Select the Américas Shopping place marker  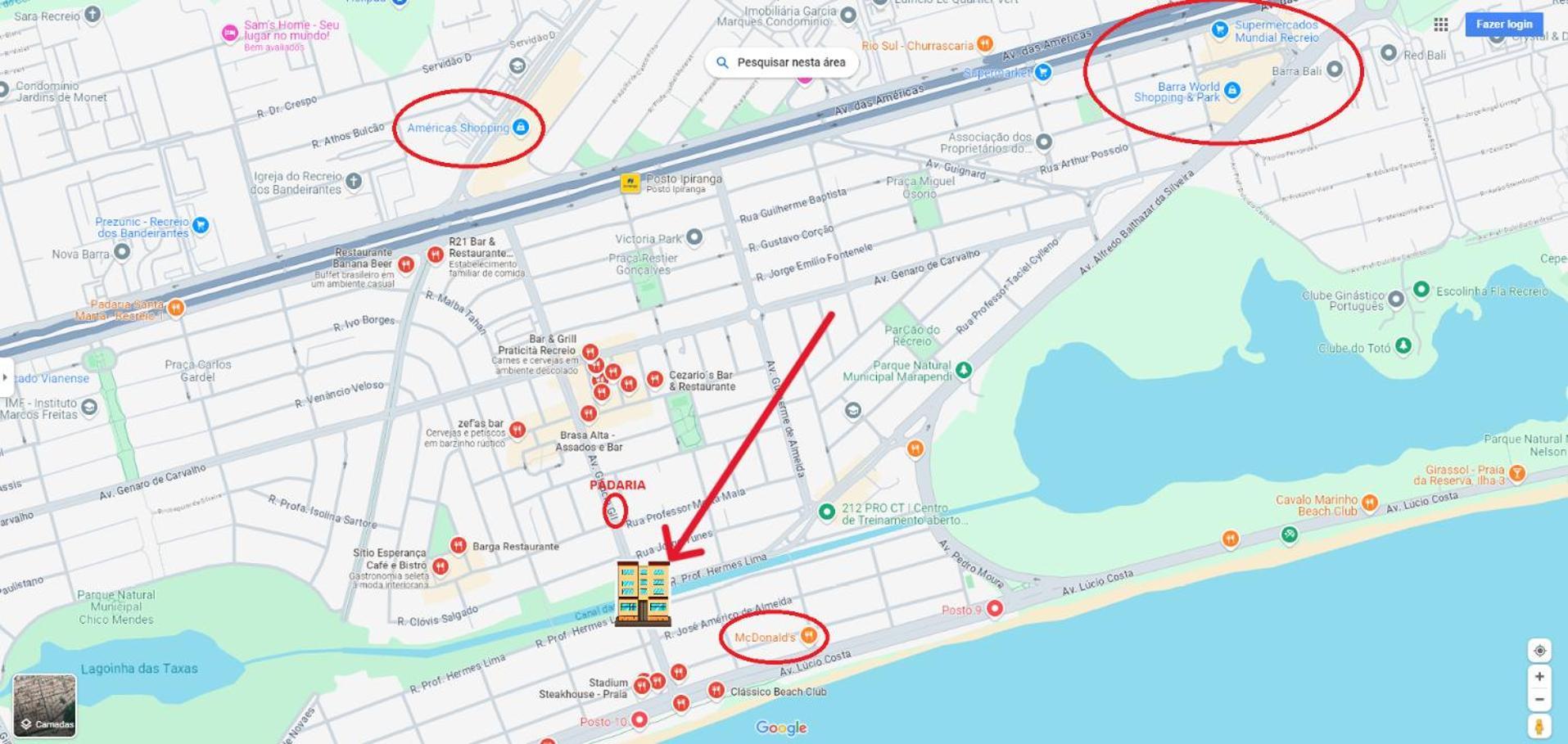[x=521, y=127]
